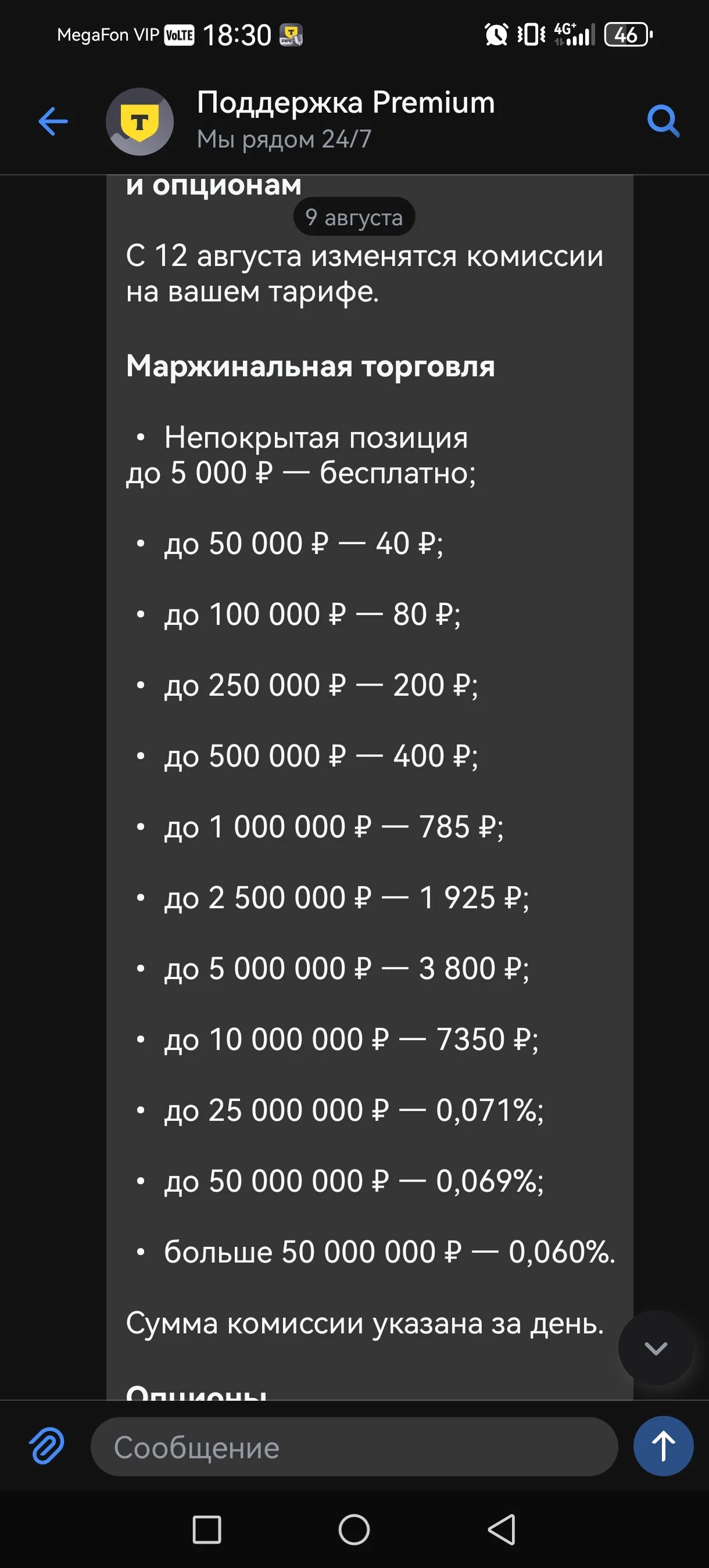Search within the Поддержка Premium chat
This screenshot has height=1568, width=709.
click(663, 121)
